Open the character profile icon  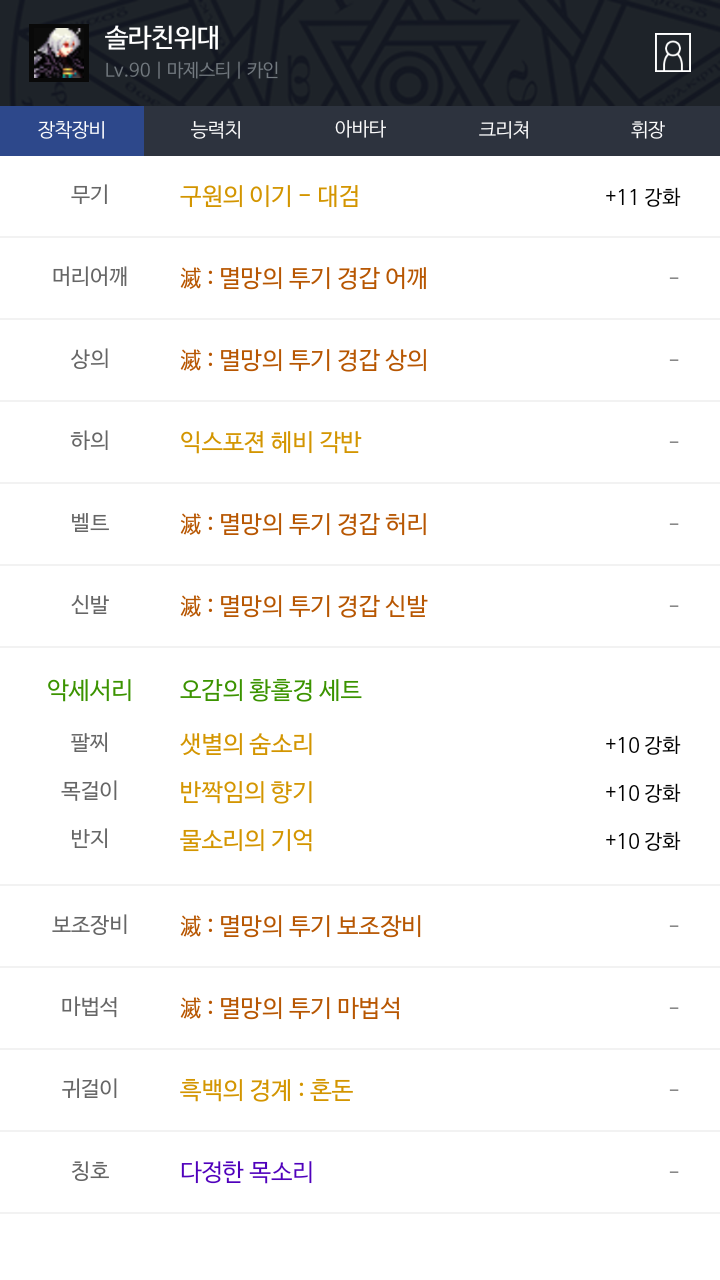[673, 52]
